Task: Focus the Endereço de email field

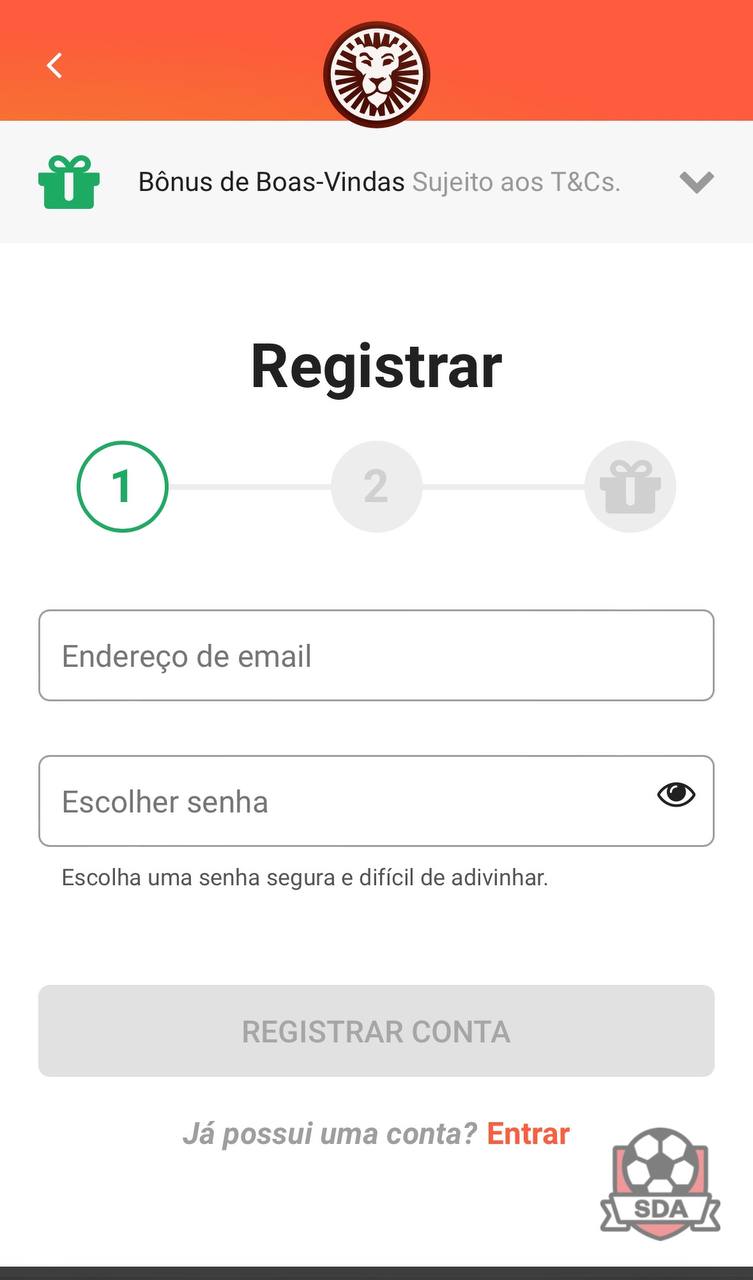Action: 376,655
